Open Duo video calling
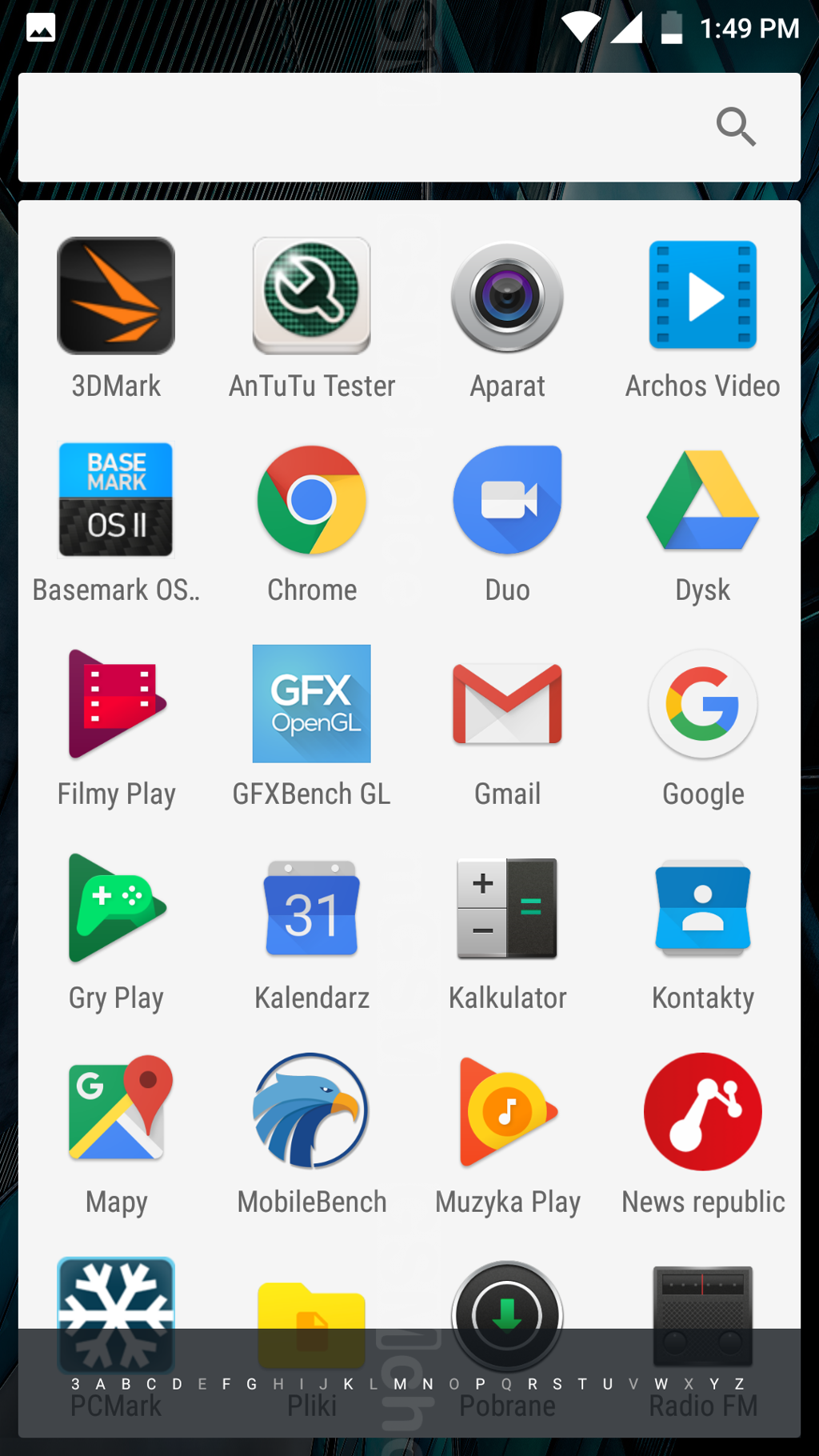The height and width of the screenshot is (1456, 819). pos(507,500)
